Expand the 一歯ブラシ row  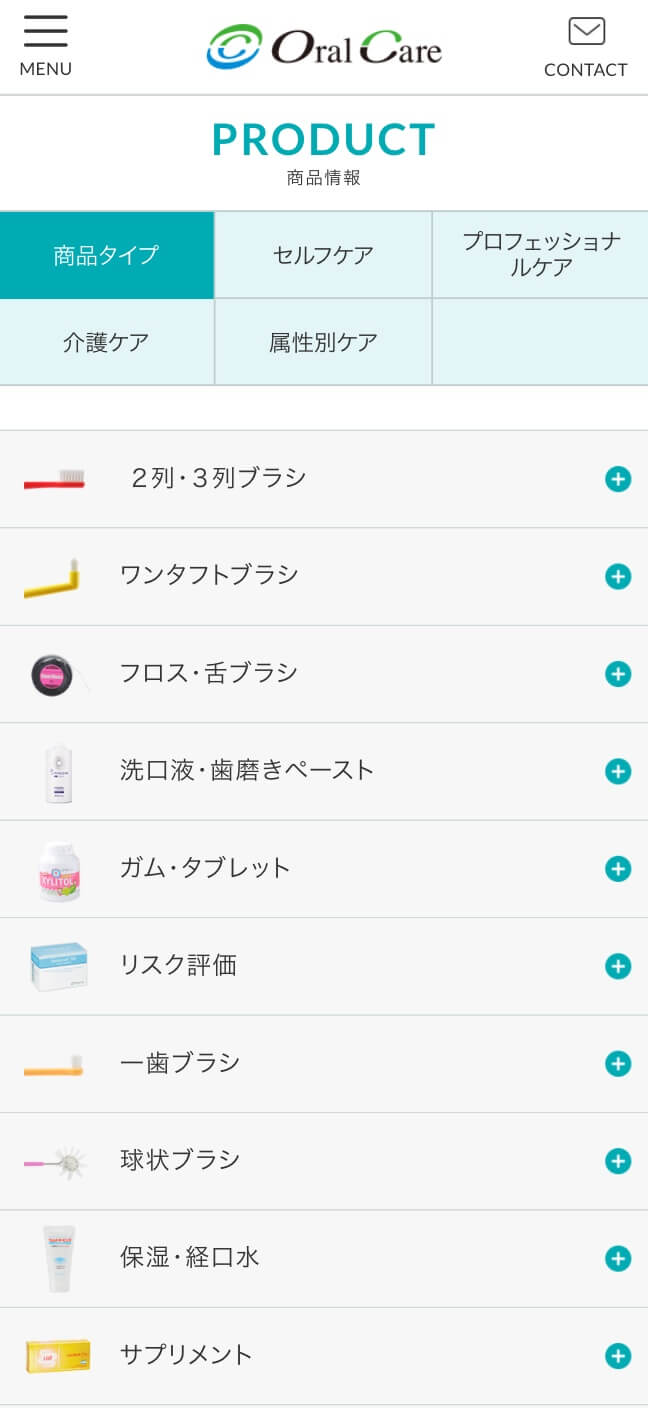324,1064
